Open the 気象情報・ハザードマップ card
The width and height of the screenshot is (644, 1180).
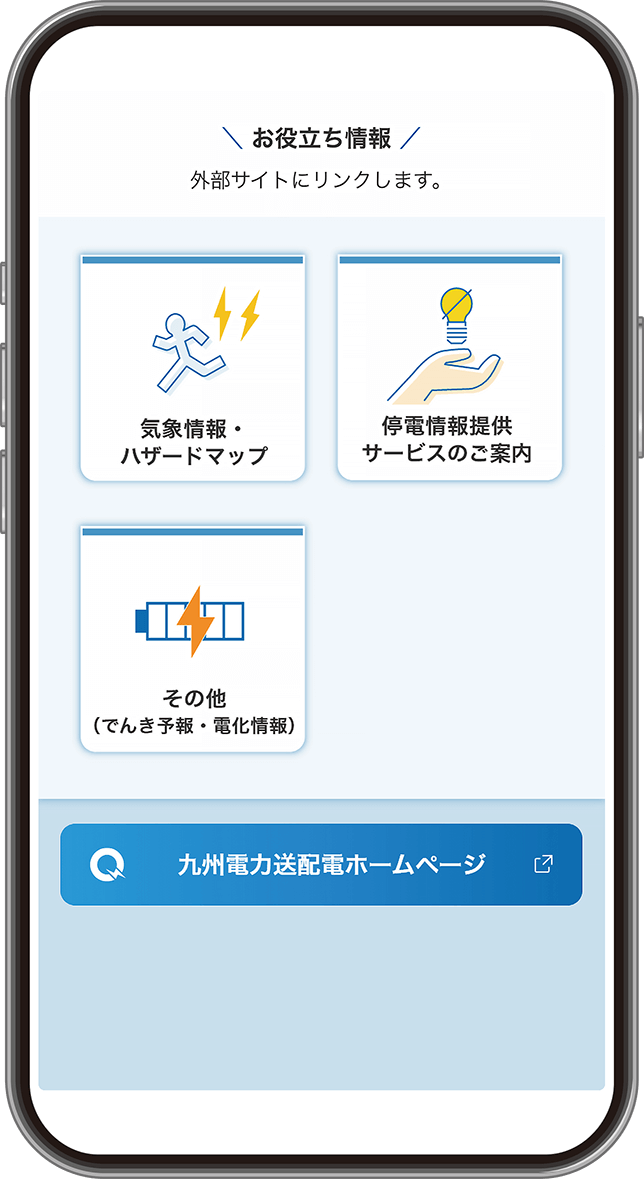tap(193, 367)
